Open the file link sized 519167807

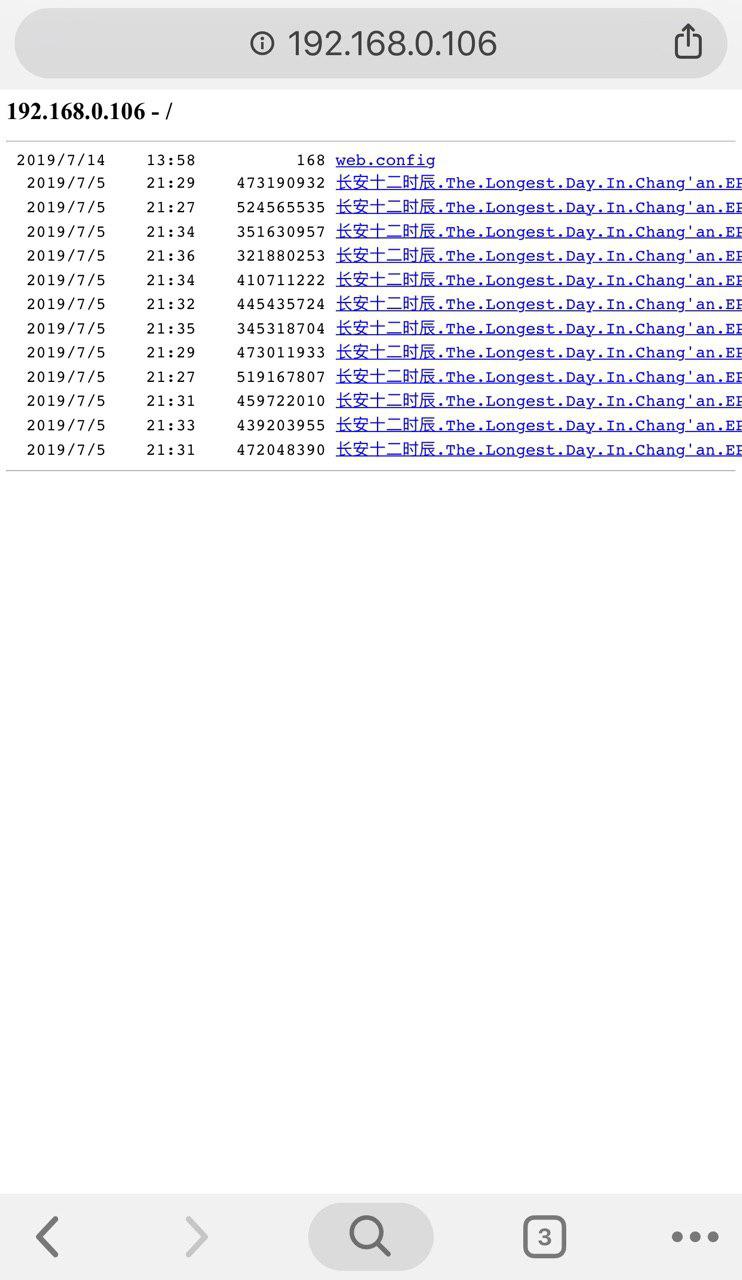click(538, 377)
